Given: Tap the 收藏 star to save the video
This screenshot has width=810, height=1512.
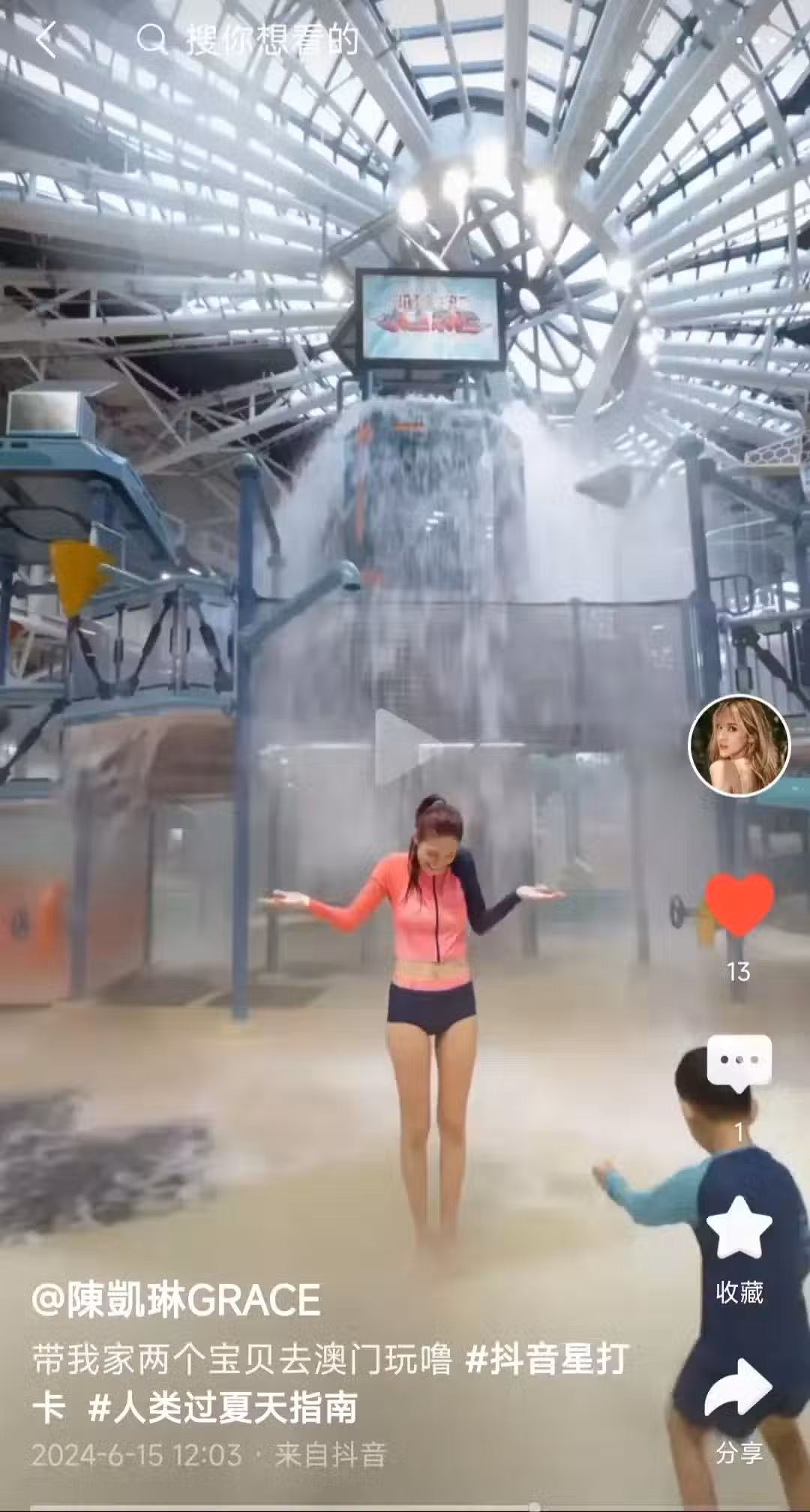Looking at the screenshot, I should [x=739, y=1230].
